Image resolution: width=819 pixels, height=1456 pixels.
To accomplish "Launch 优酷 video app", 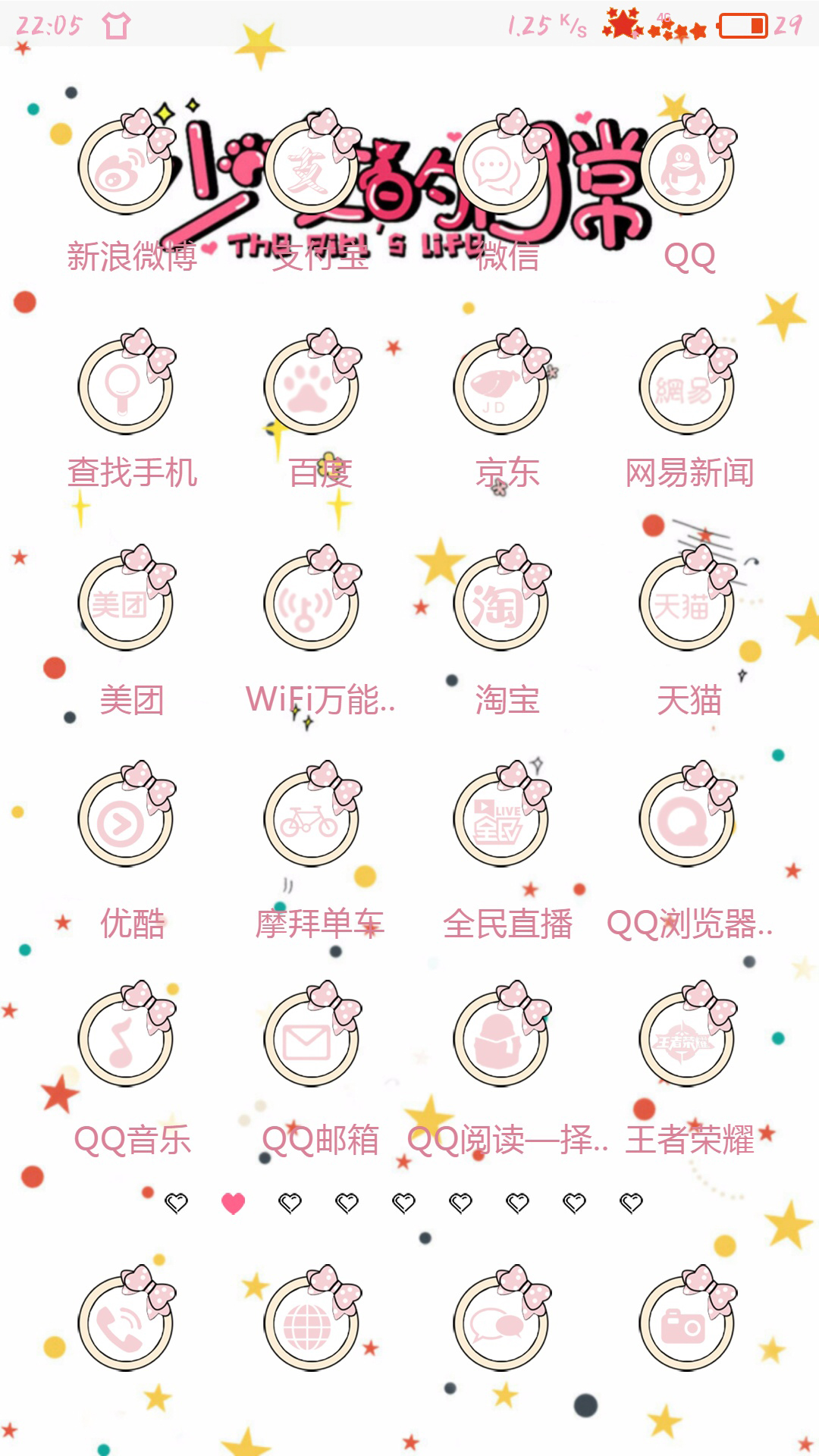I will coord(125,819).
